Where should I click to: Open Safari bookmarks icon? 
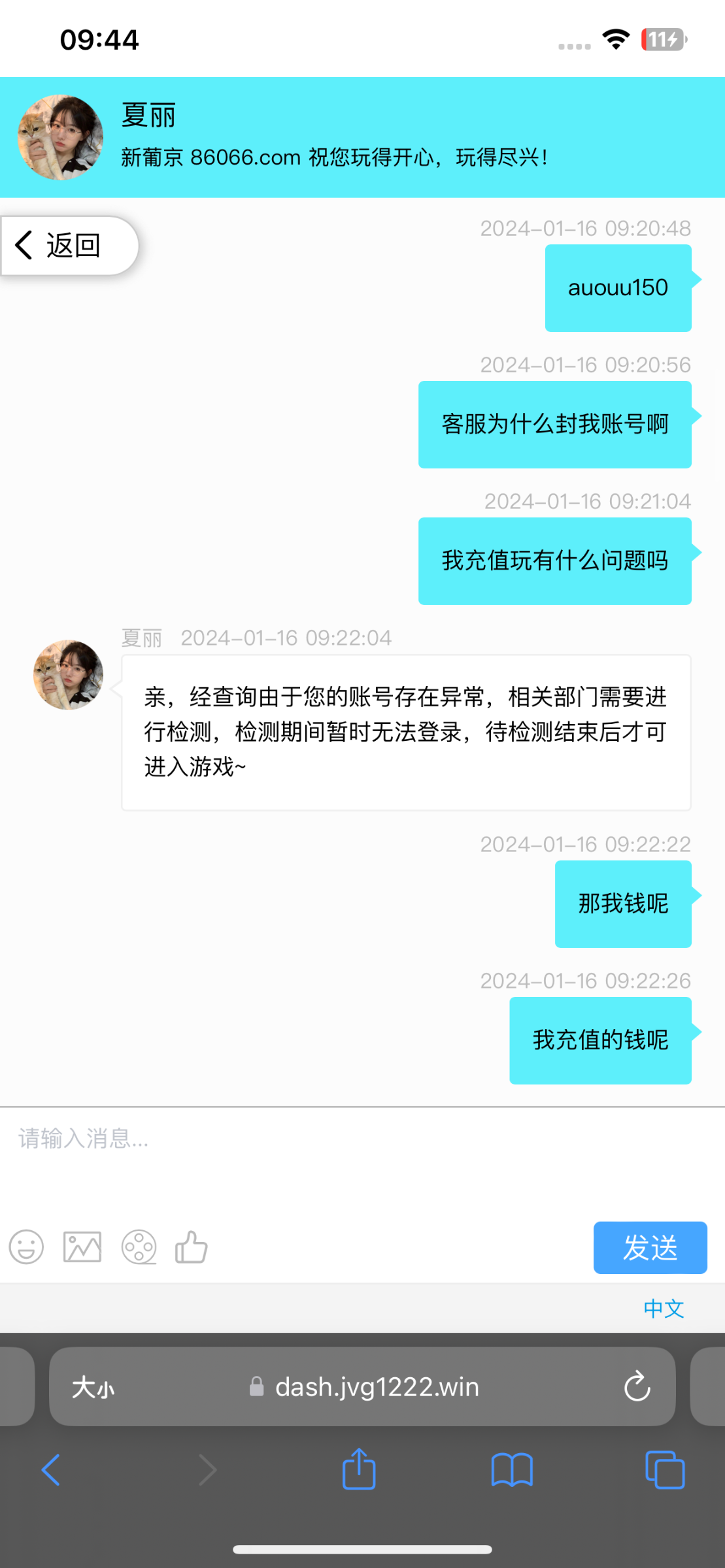point(511,1470)
